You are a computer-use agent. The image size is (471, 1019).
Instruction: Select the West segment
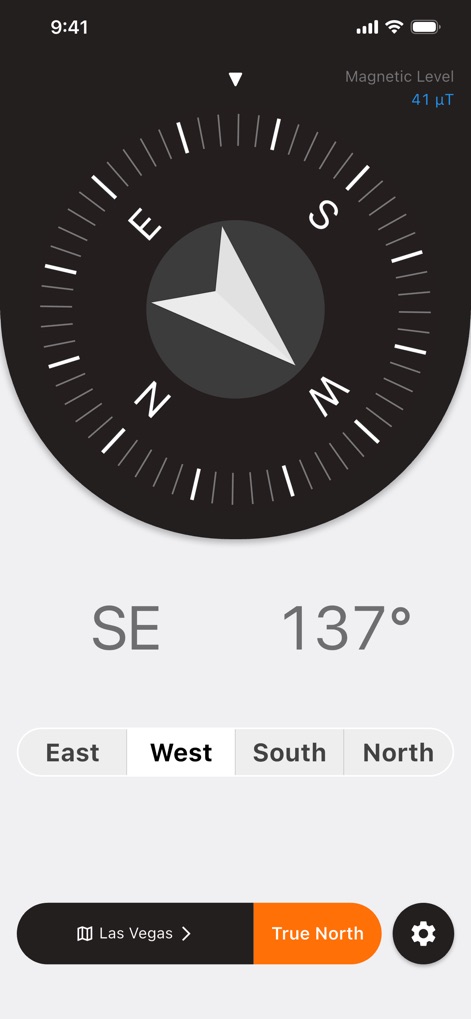pos(181,752)
